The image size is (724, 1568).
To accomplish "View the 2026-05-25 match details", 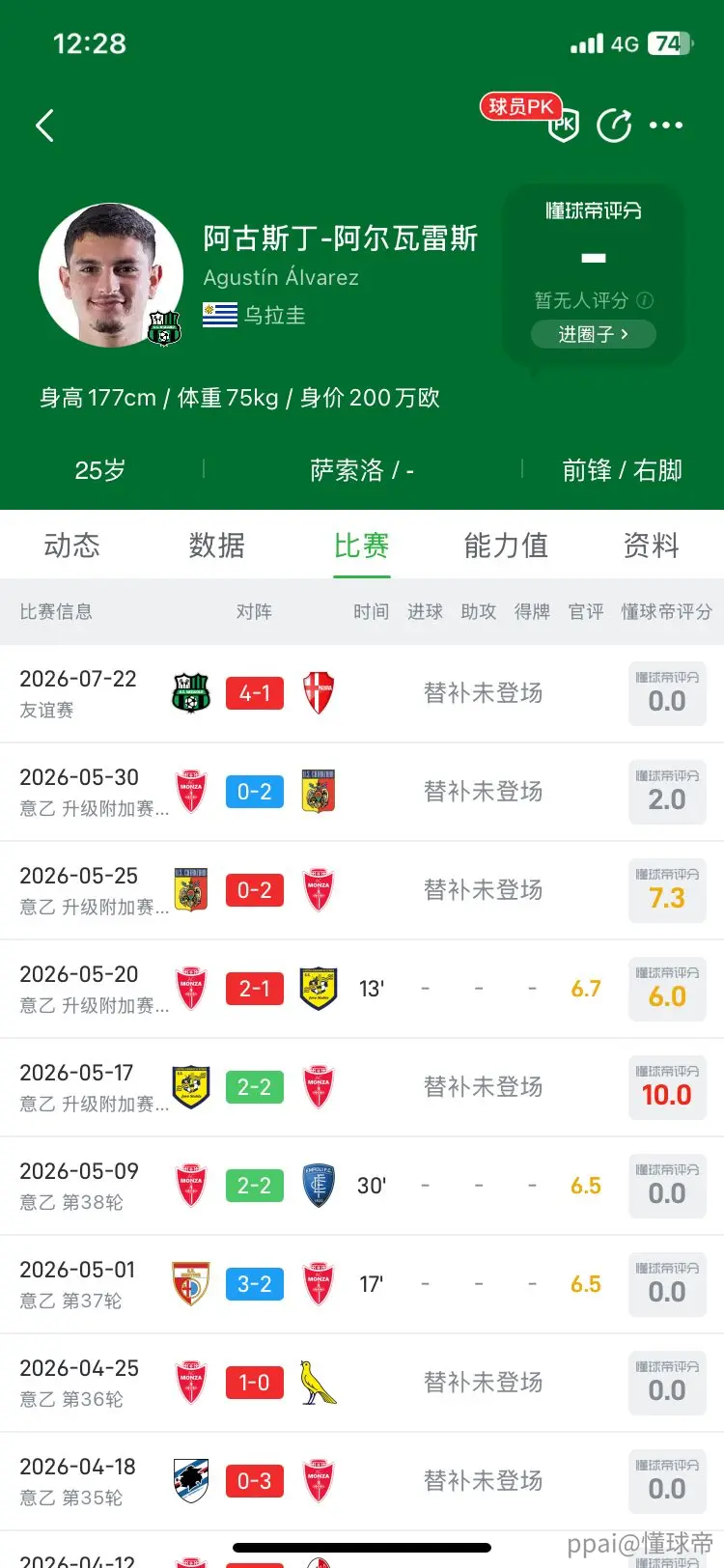I will pyautogui.click(x=362, y=891).
